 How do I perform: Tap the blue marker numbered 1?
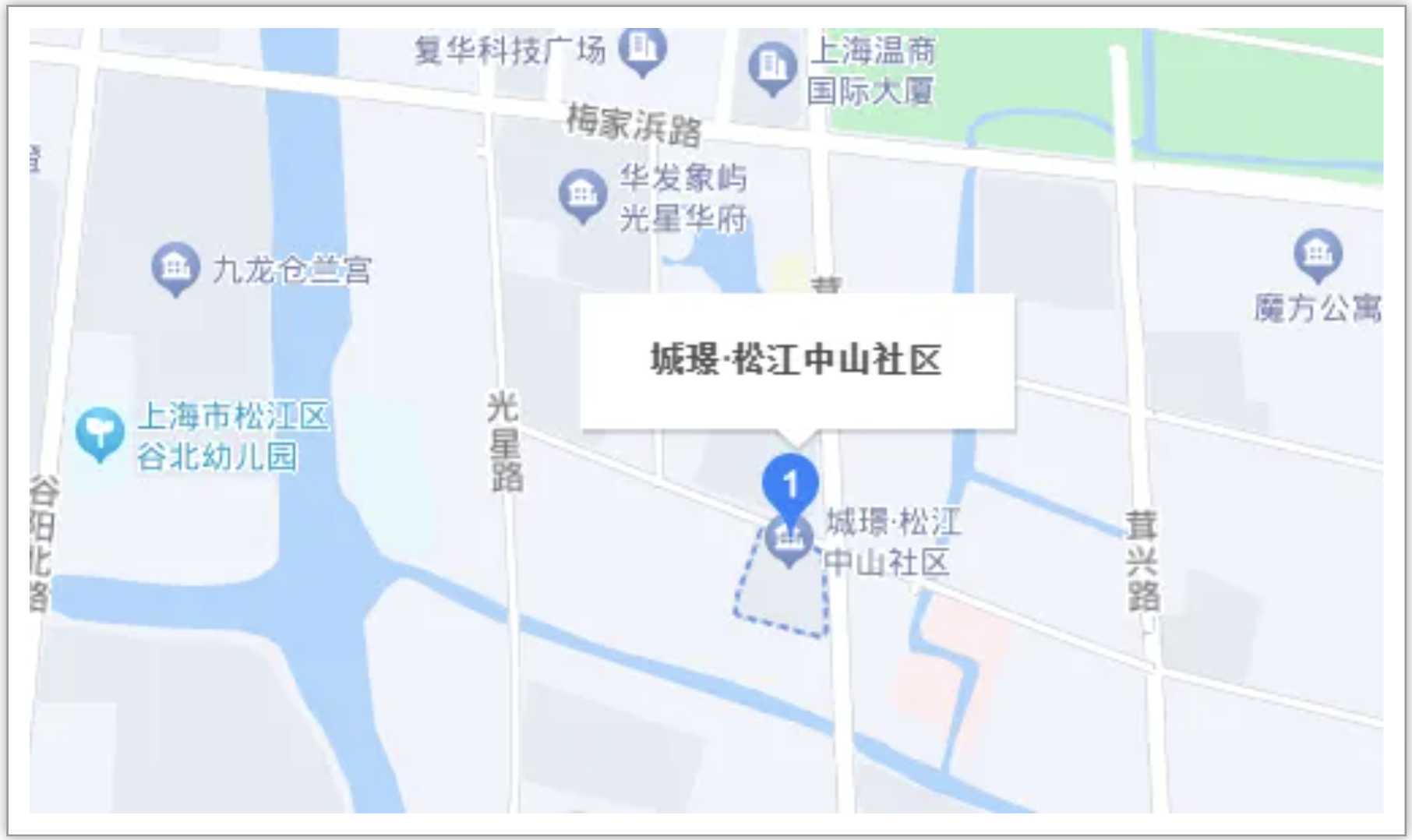coord(790,485)
